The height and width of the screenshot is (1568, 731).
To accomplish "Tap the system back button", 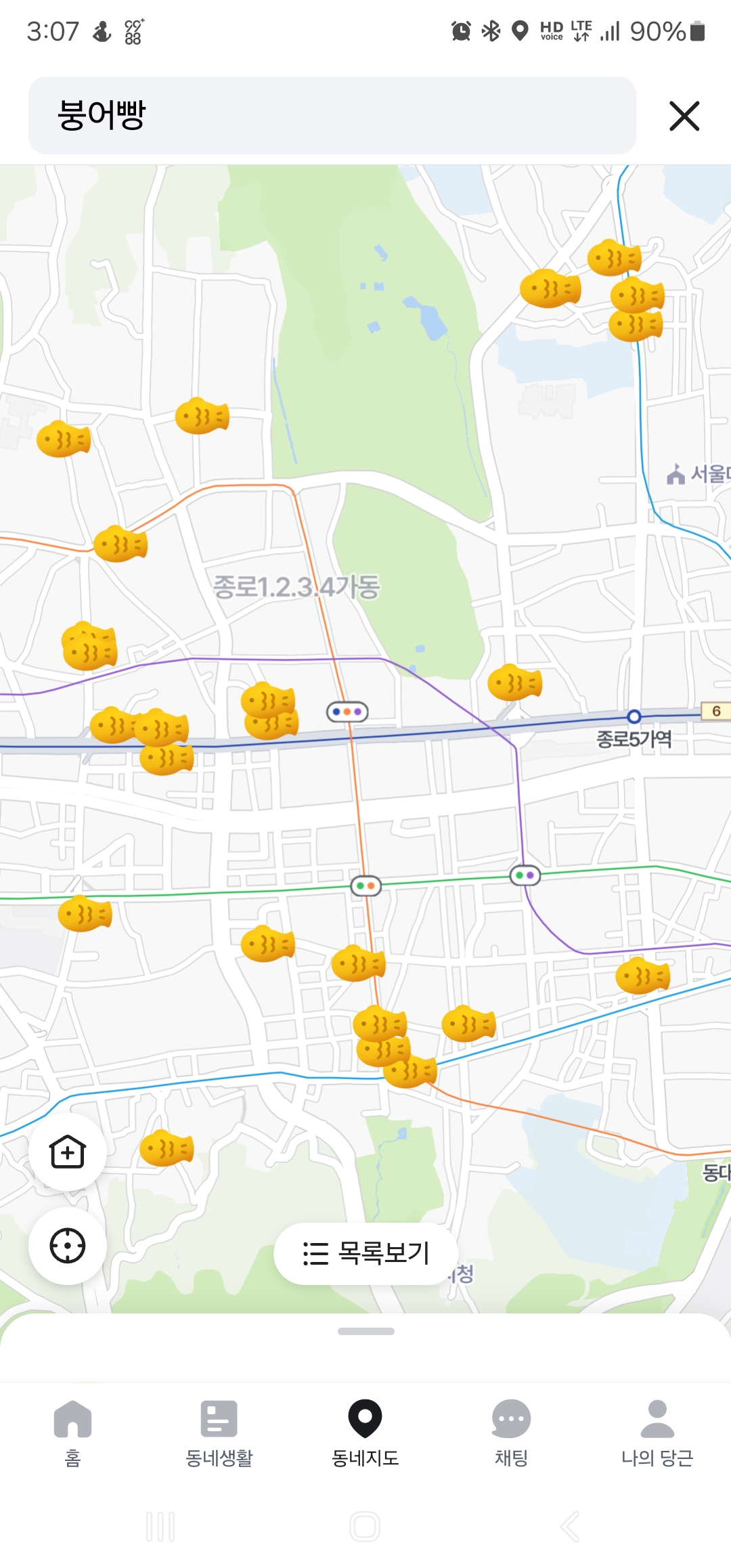I will point(570,1527).
